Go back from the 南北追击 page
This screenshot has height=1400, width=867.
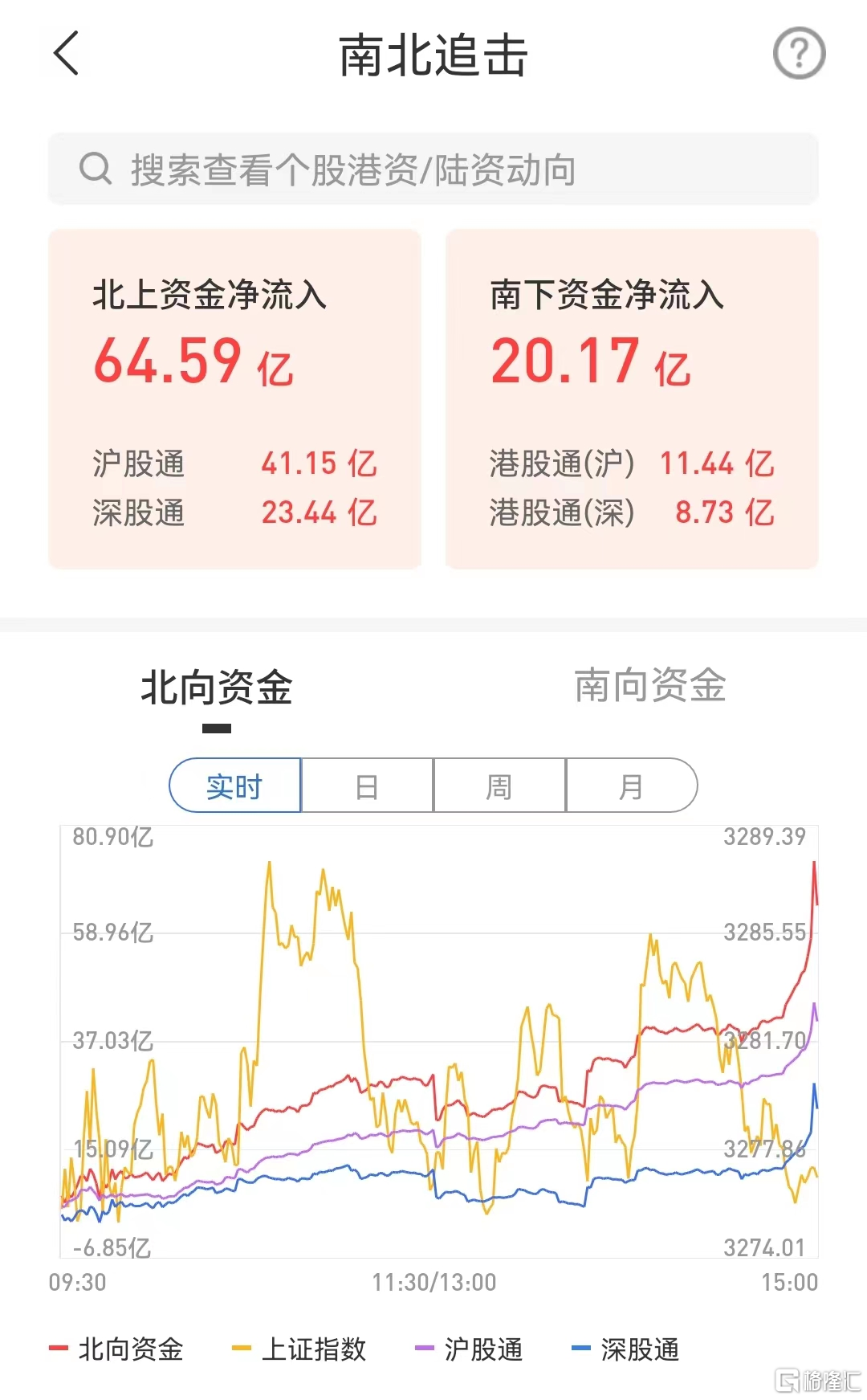[66, 54]
